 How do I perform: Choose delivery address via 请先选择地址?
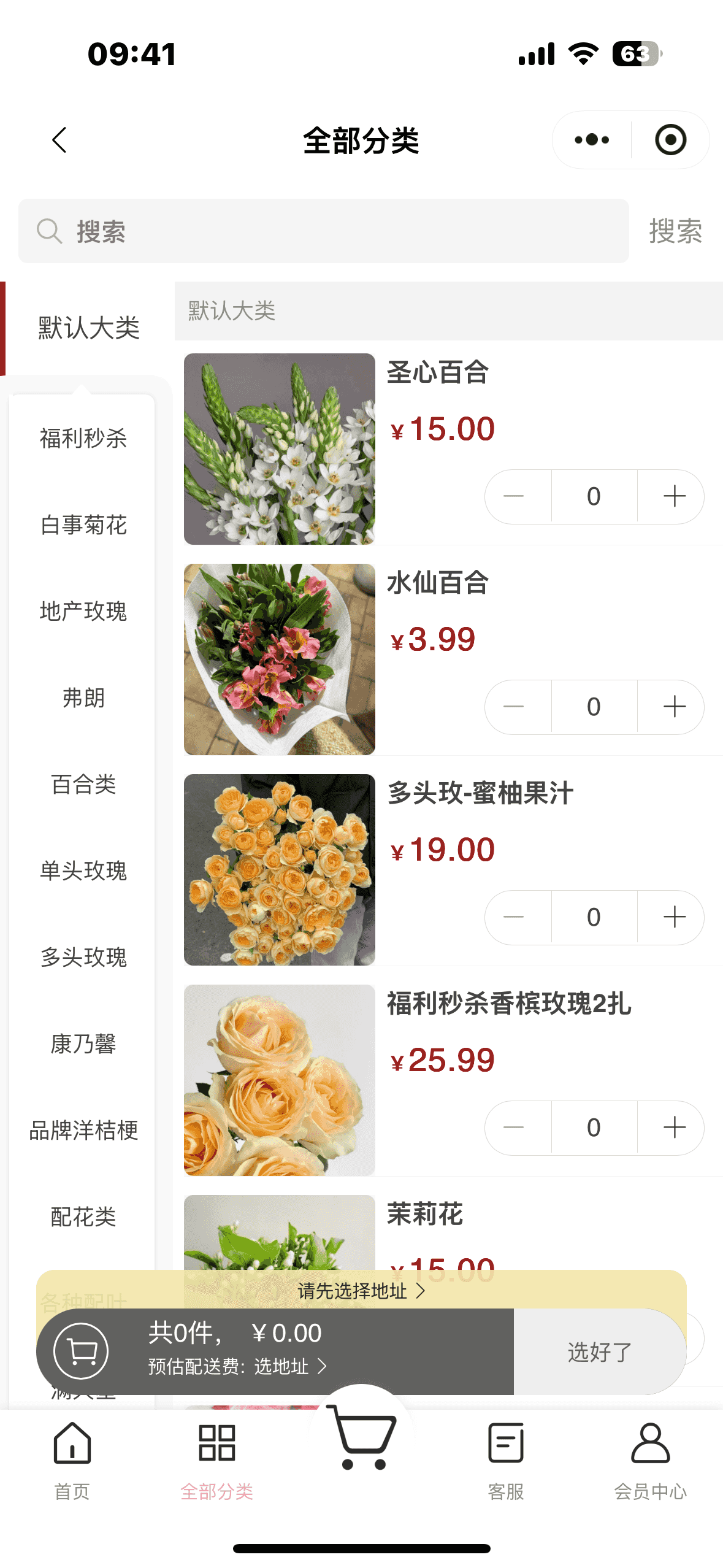[x=361, y=1291]
